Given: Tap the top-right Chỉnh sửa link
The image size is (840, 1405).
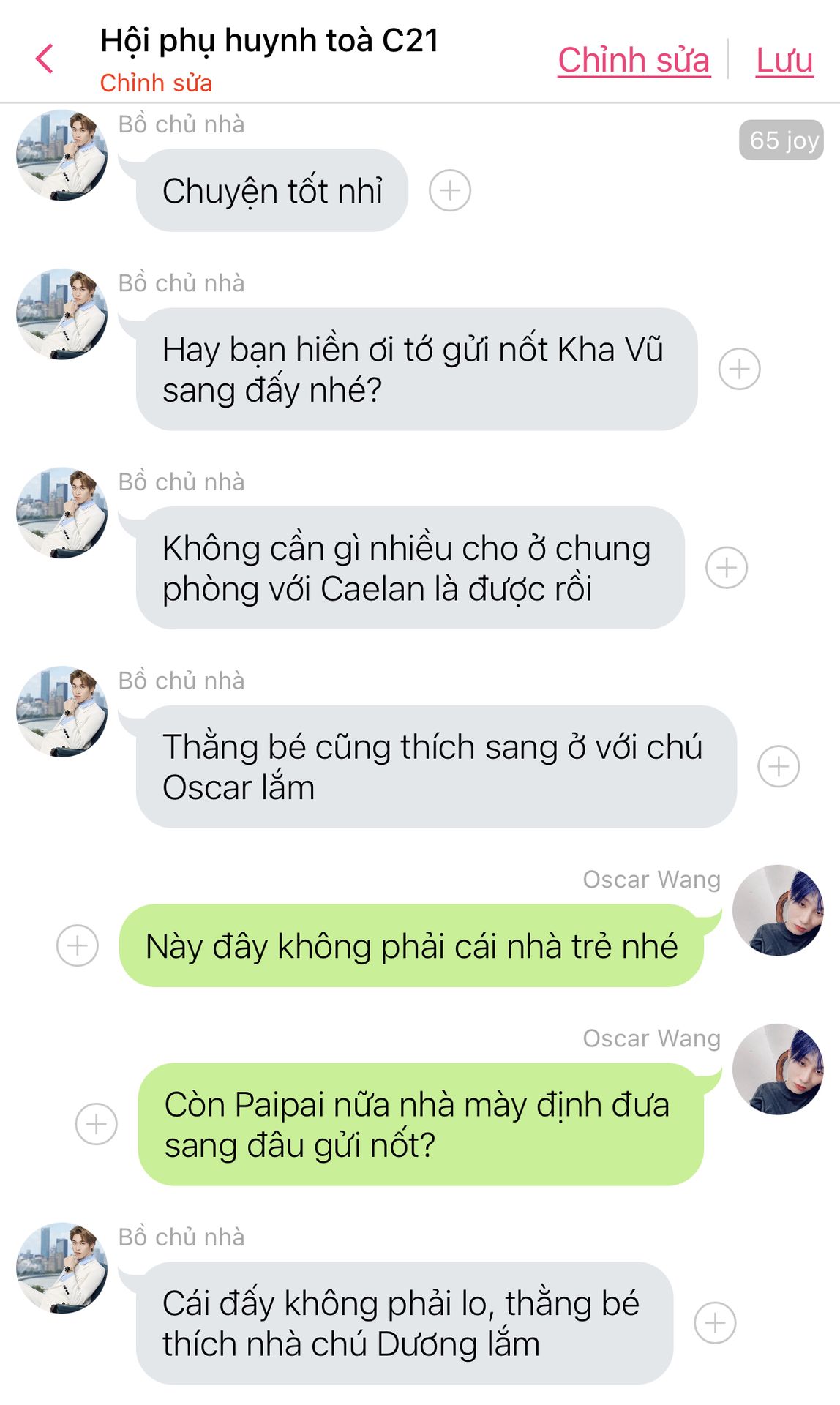Looking at the screenshot, I should (634, 60).
